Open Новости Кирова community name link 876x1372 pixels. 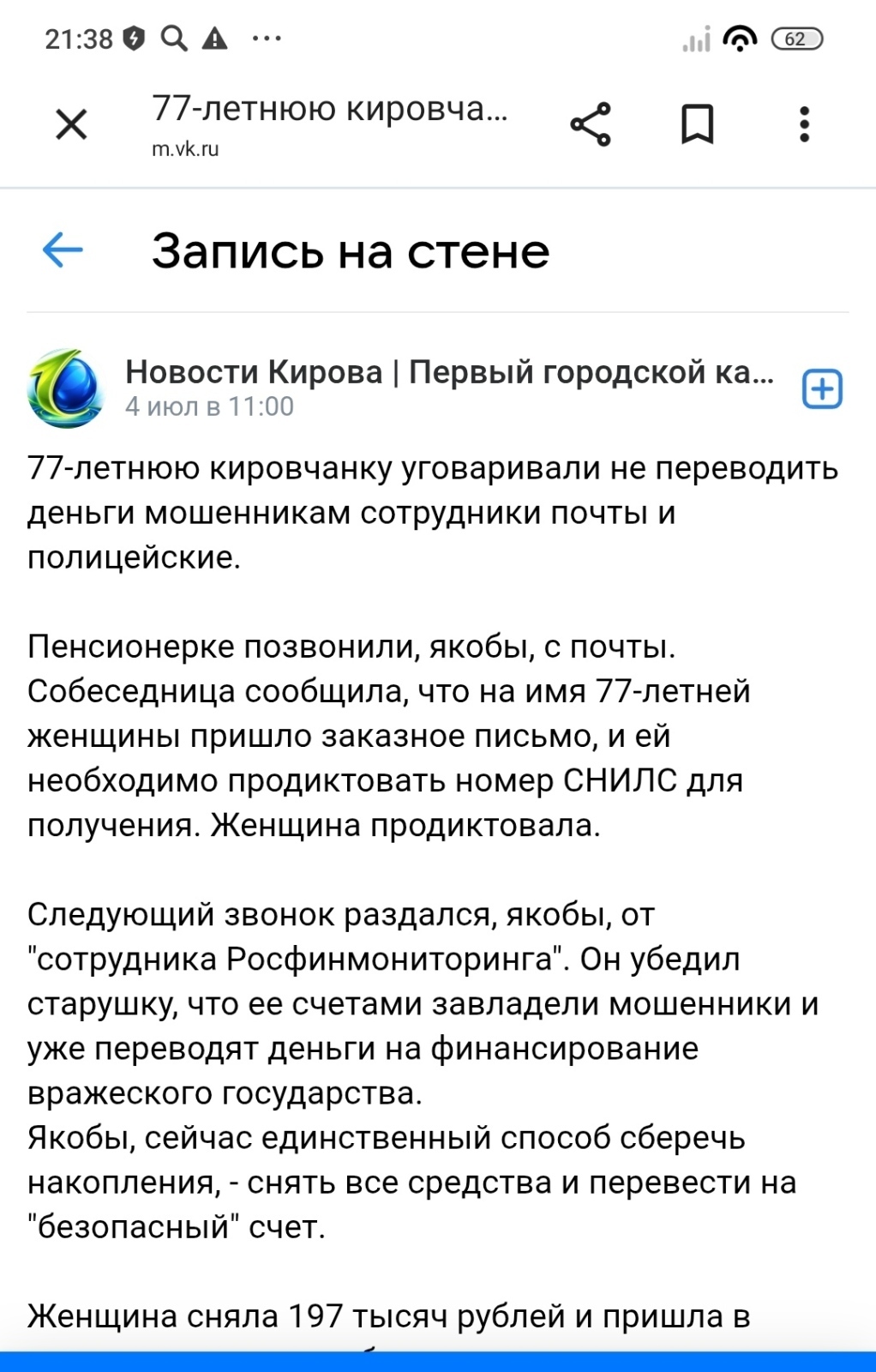[449, 372]
